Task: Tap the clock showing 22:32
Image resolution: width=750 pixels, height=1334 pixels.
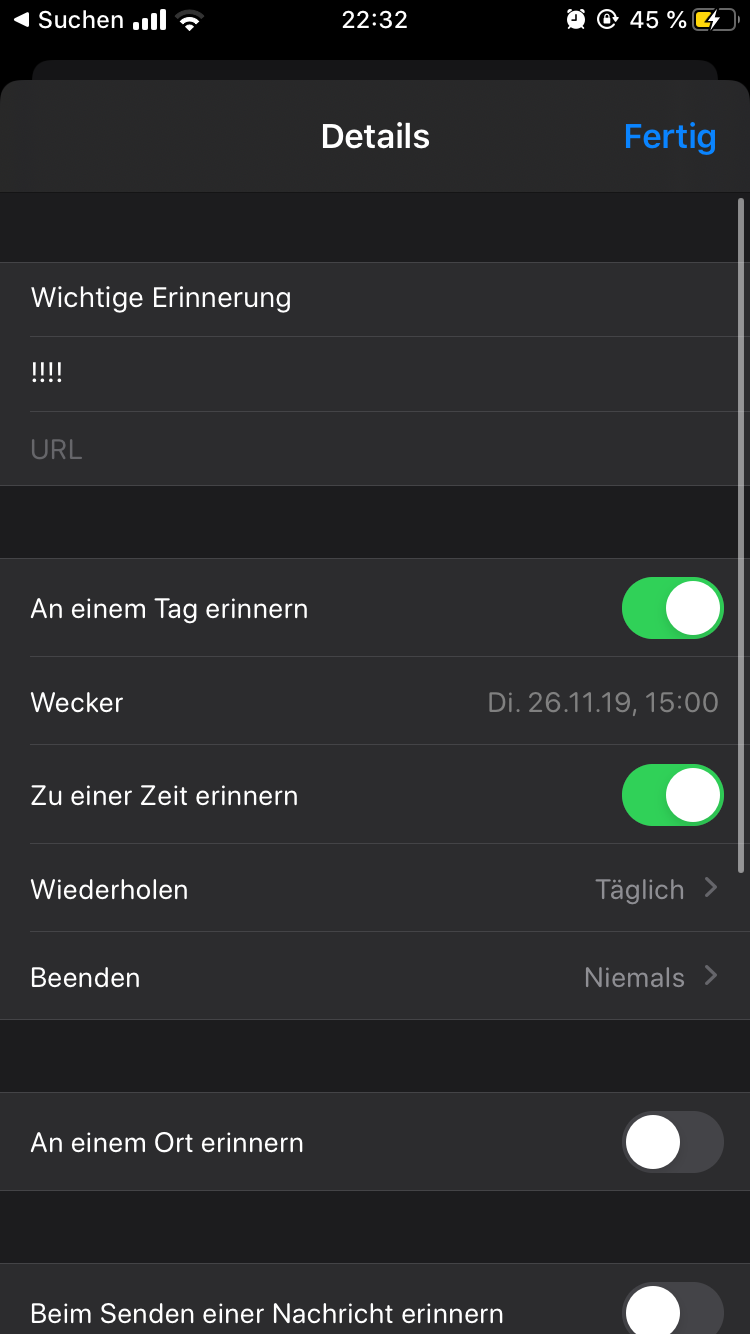Action: 375,18
